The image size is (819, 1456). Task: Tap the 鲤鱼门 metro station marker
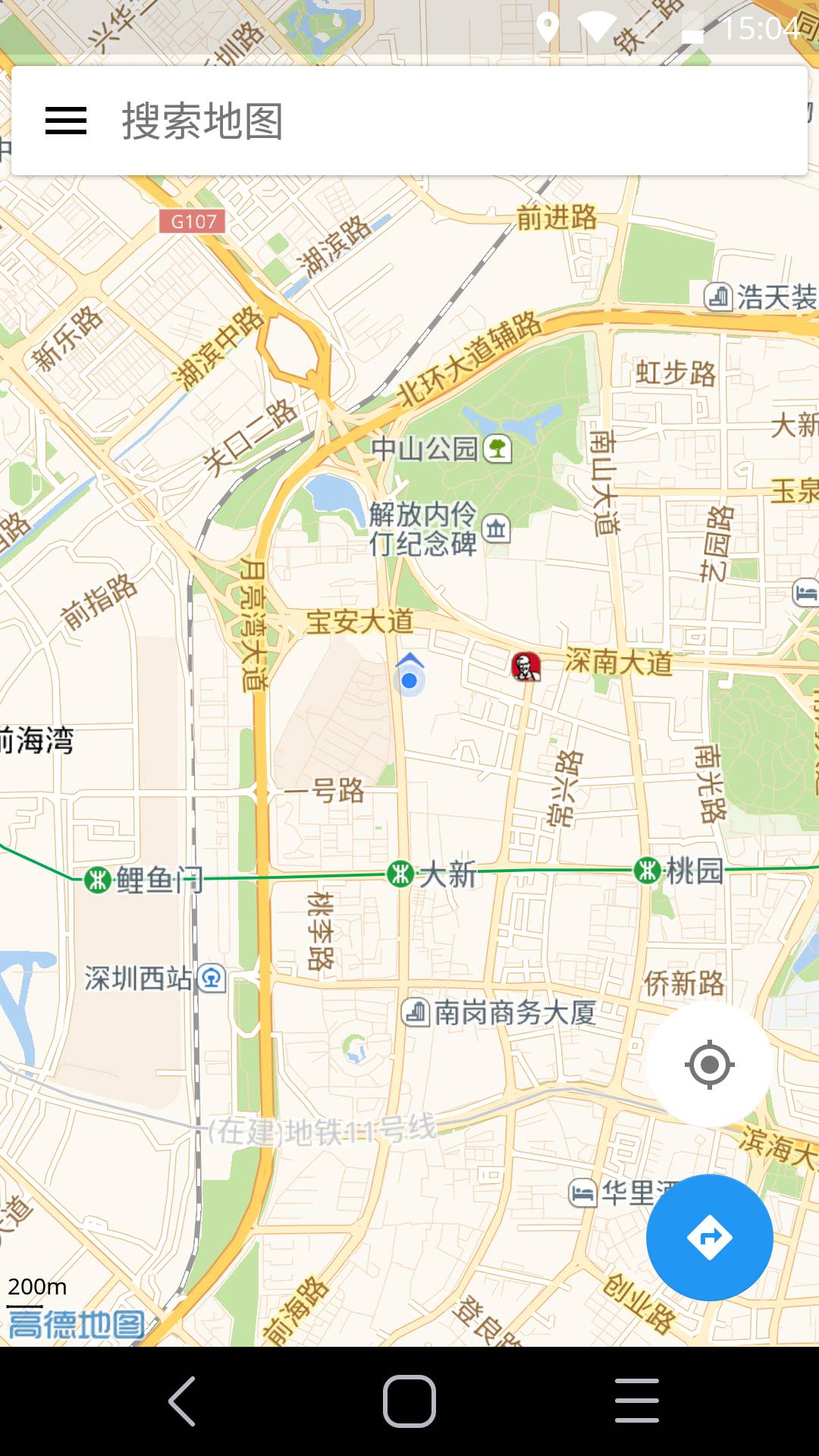click(x=97, y=880)
